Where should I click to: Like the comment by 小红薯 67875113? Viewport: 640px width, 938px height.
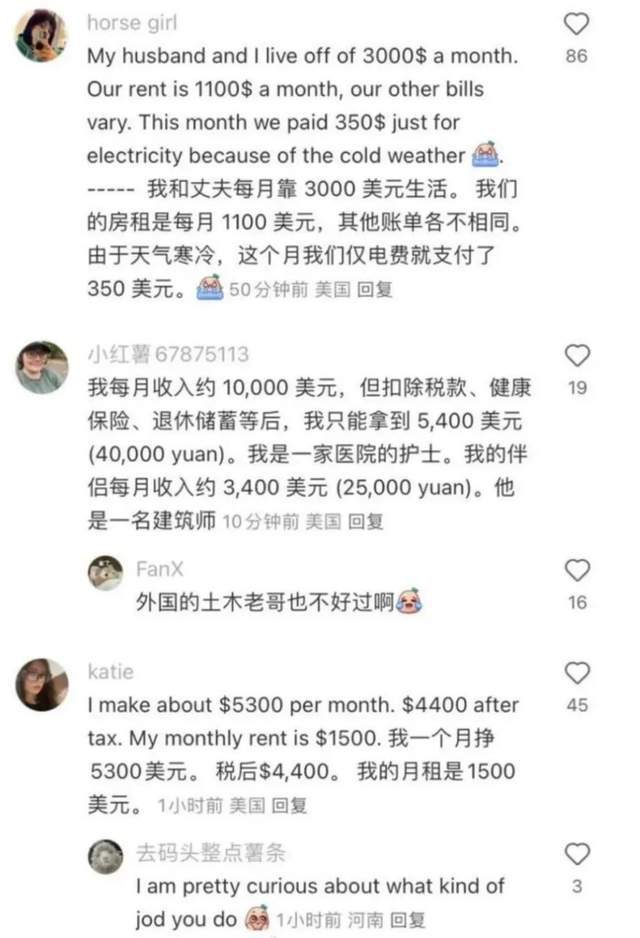577,355
